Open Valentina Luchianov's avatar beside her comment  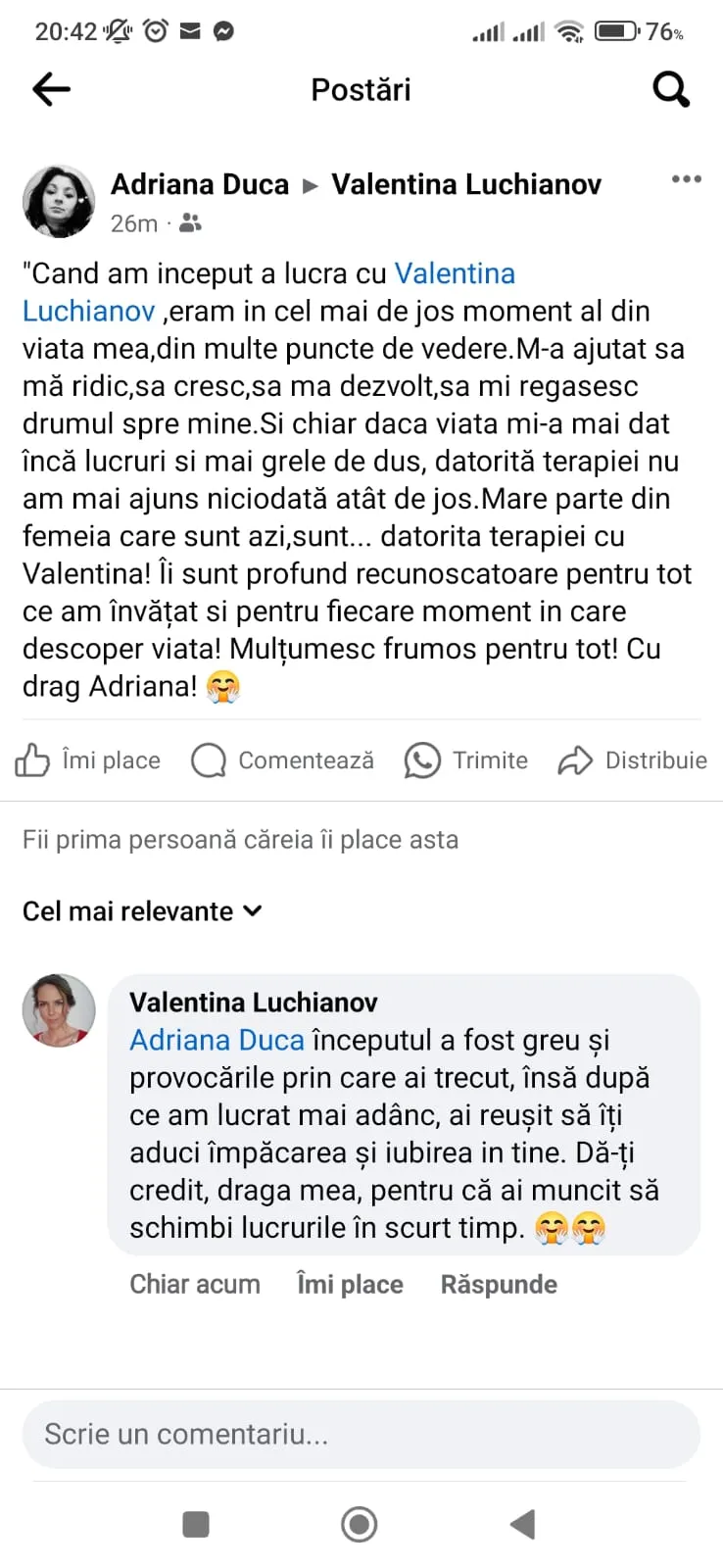[59, 1010]
